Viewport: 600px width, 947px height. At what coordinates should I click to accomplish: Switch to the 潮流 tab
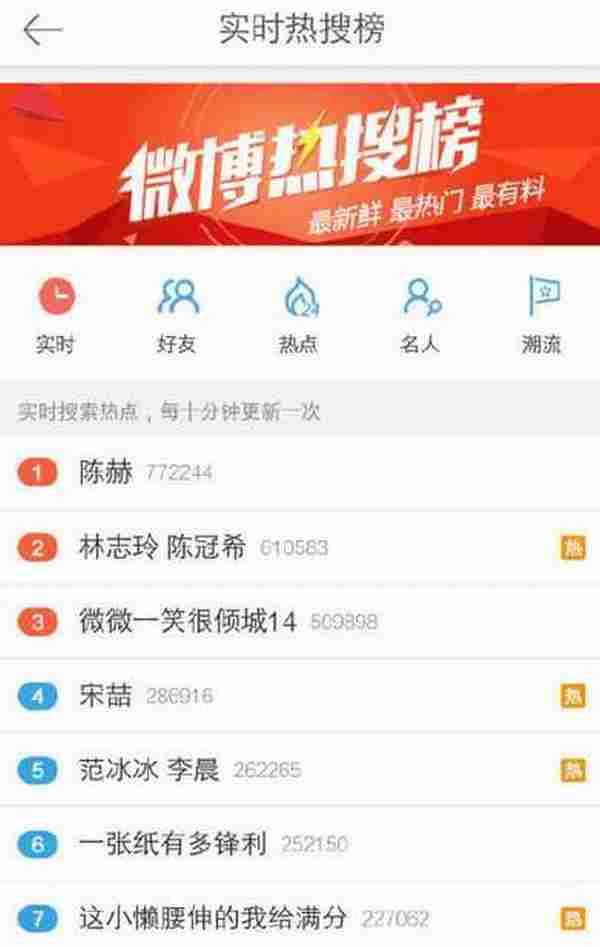pos(542,314)
